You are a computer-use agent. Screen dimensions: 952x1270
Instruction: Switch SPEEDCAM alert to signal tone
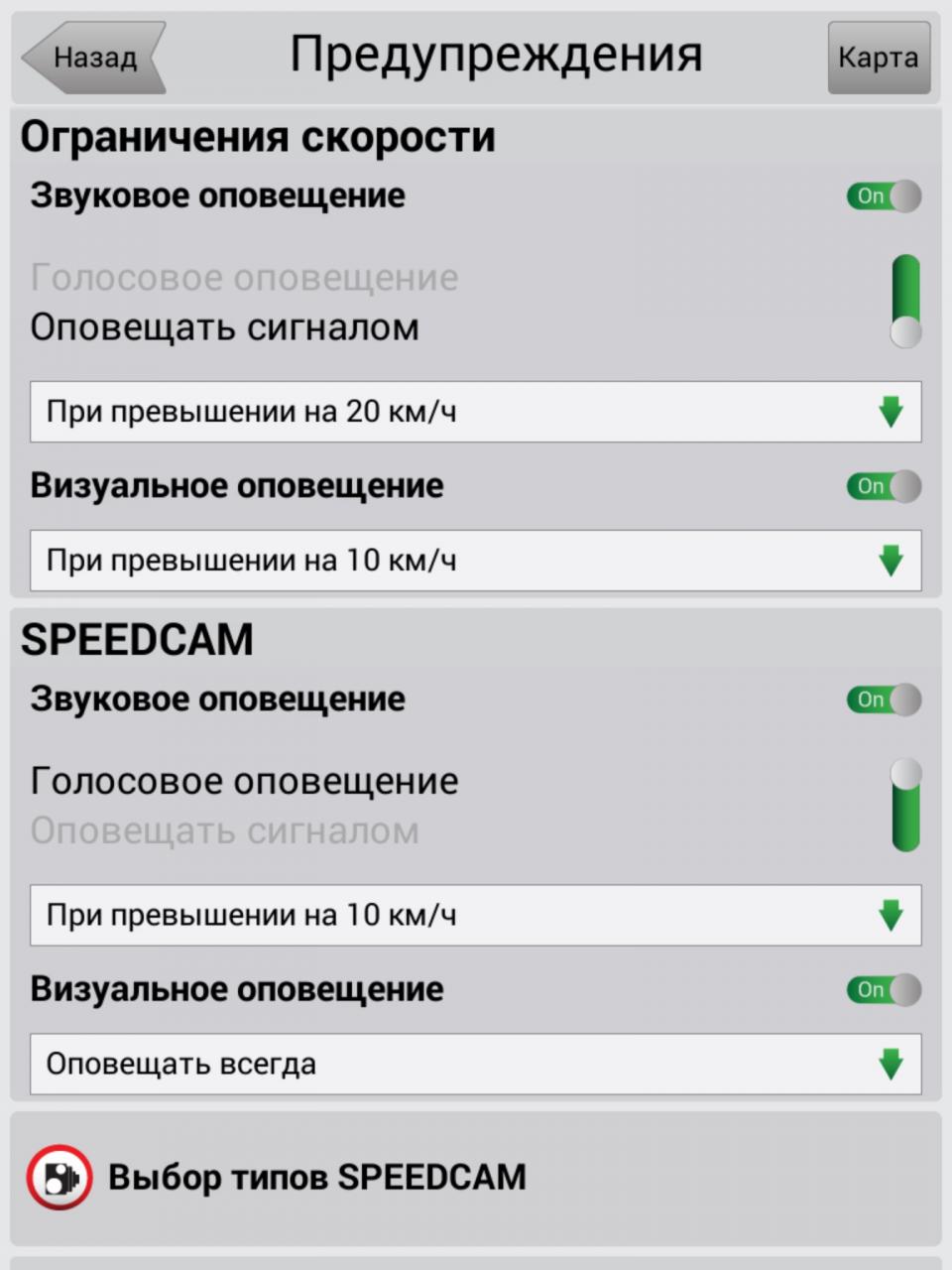click(x=224, y=831)
